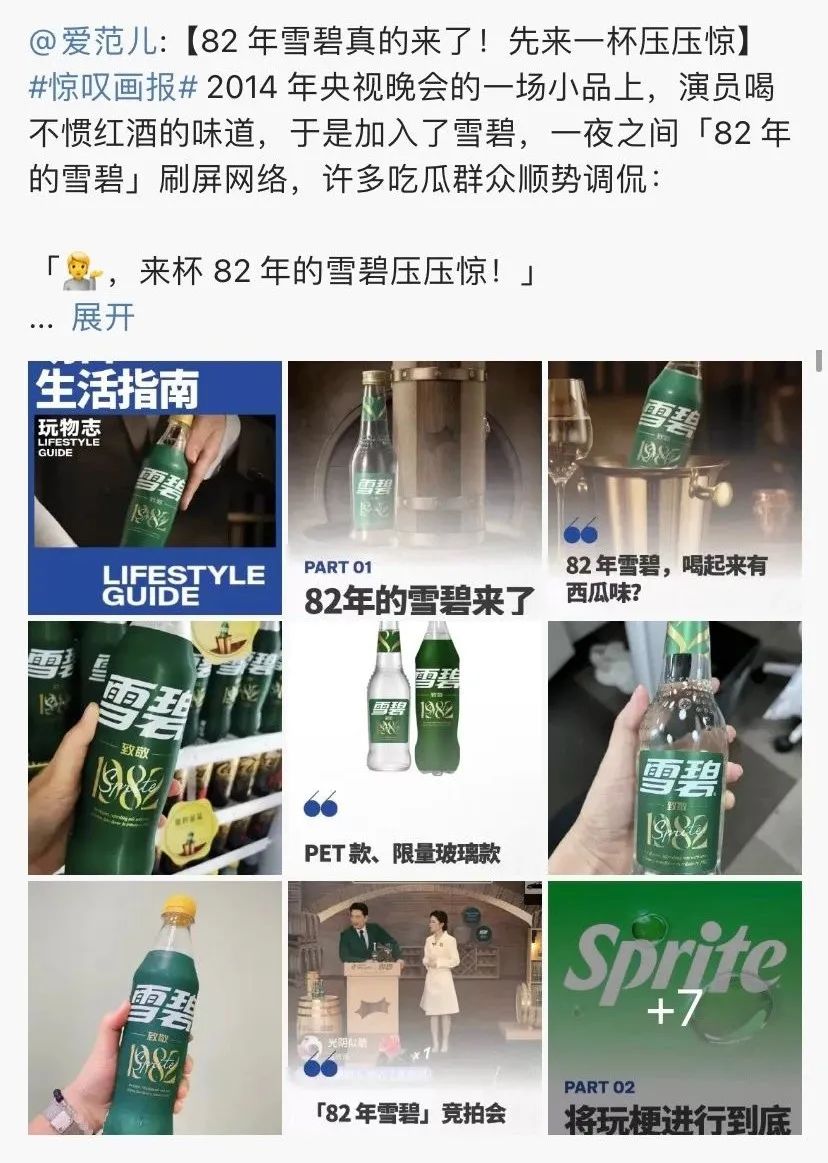Open the 82年雪碧，喝起来有西瓜味 image
Viewport: 828px width, 1163px height.
674,488
